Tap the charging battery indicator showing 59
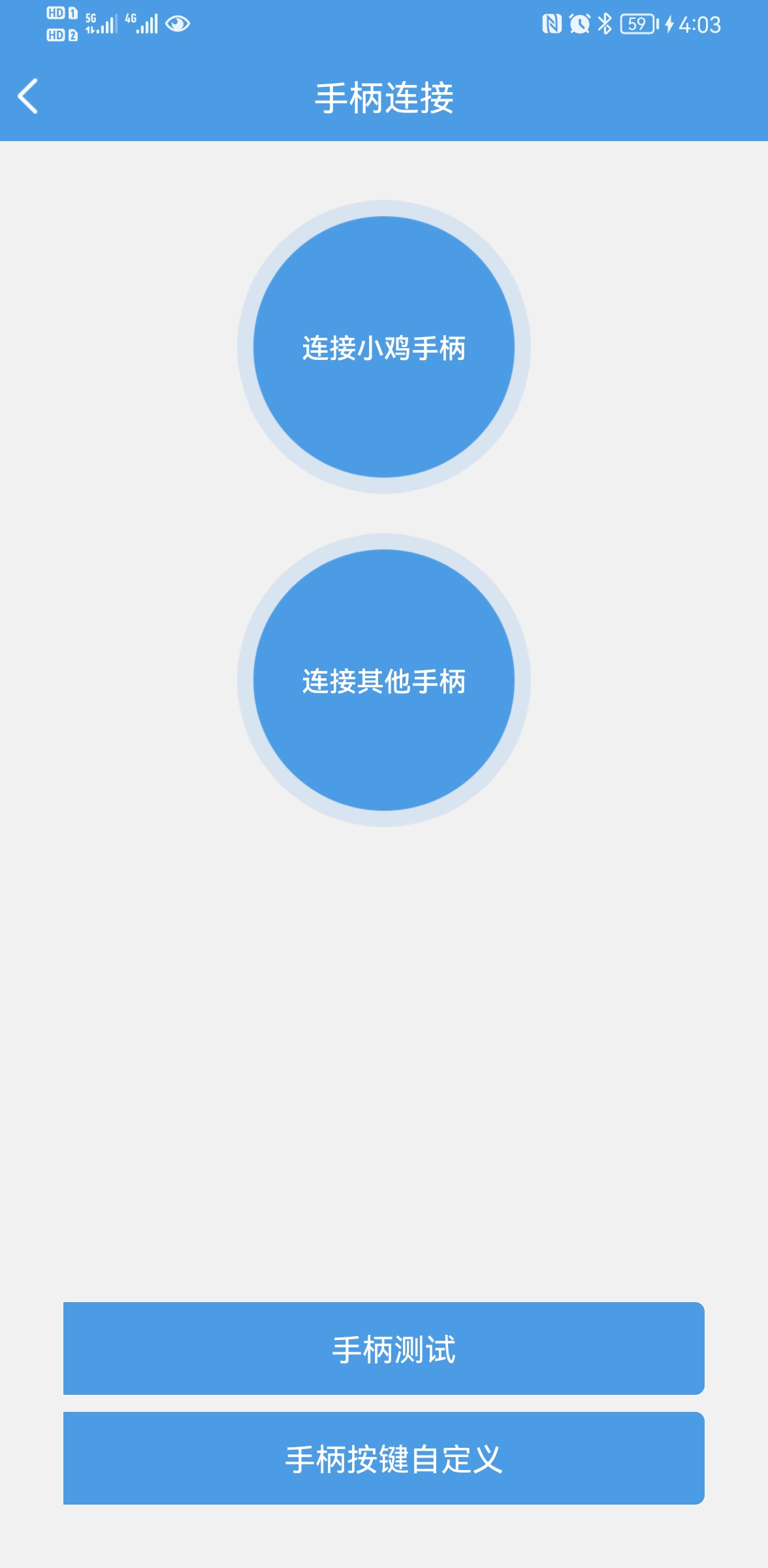This screenshot has width=768, height=1568. click(x=639, y=24)
